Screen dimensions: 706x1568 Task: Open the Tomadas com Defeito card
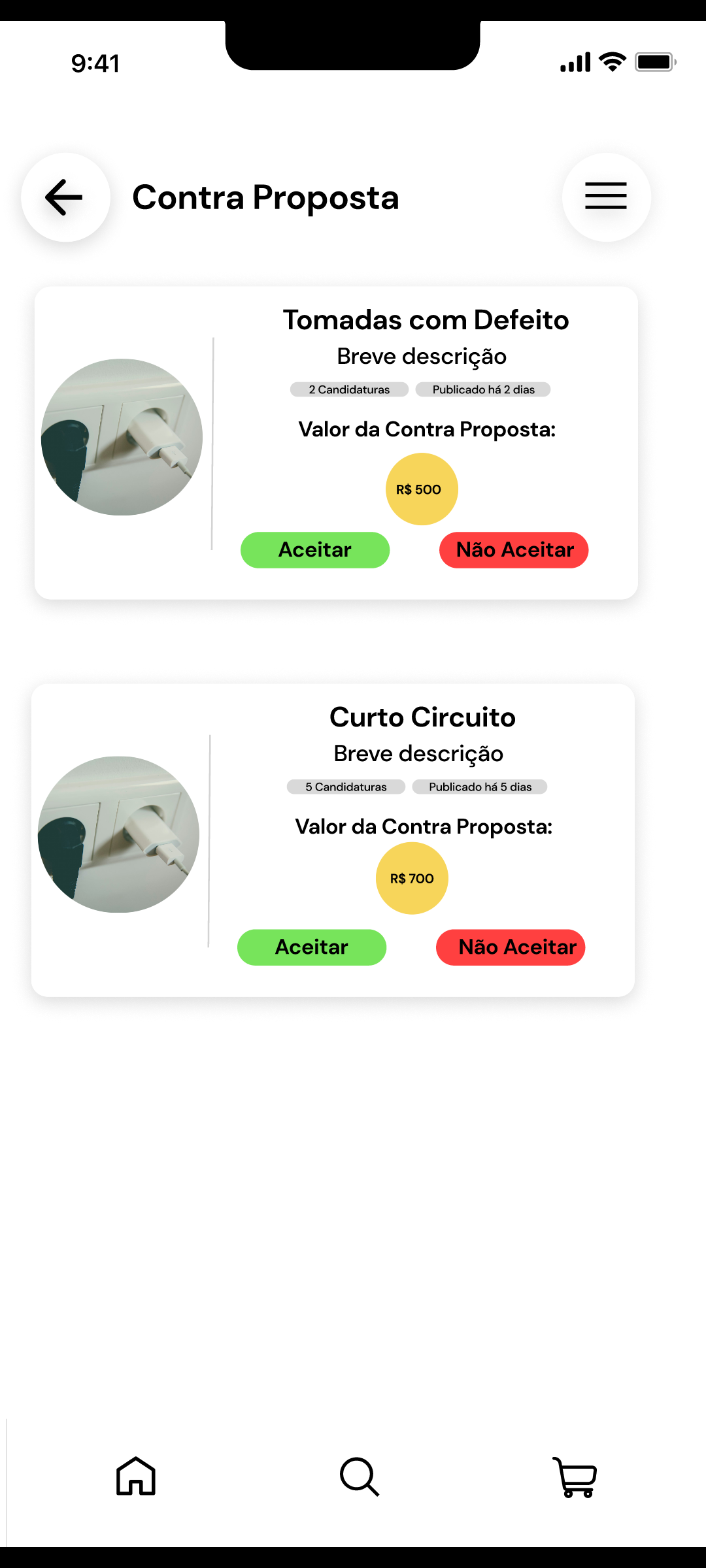(336, 443)
